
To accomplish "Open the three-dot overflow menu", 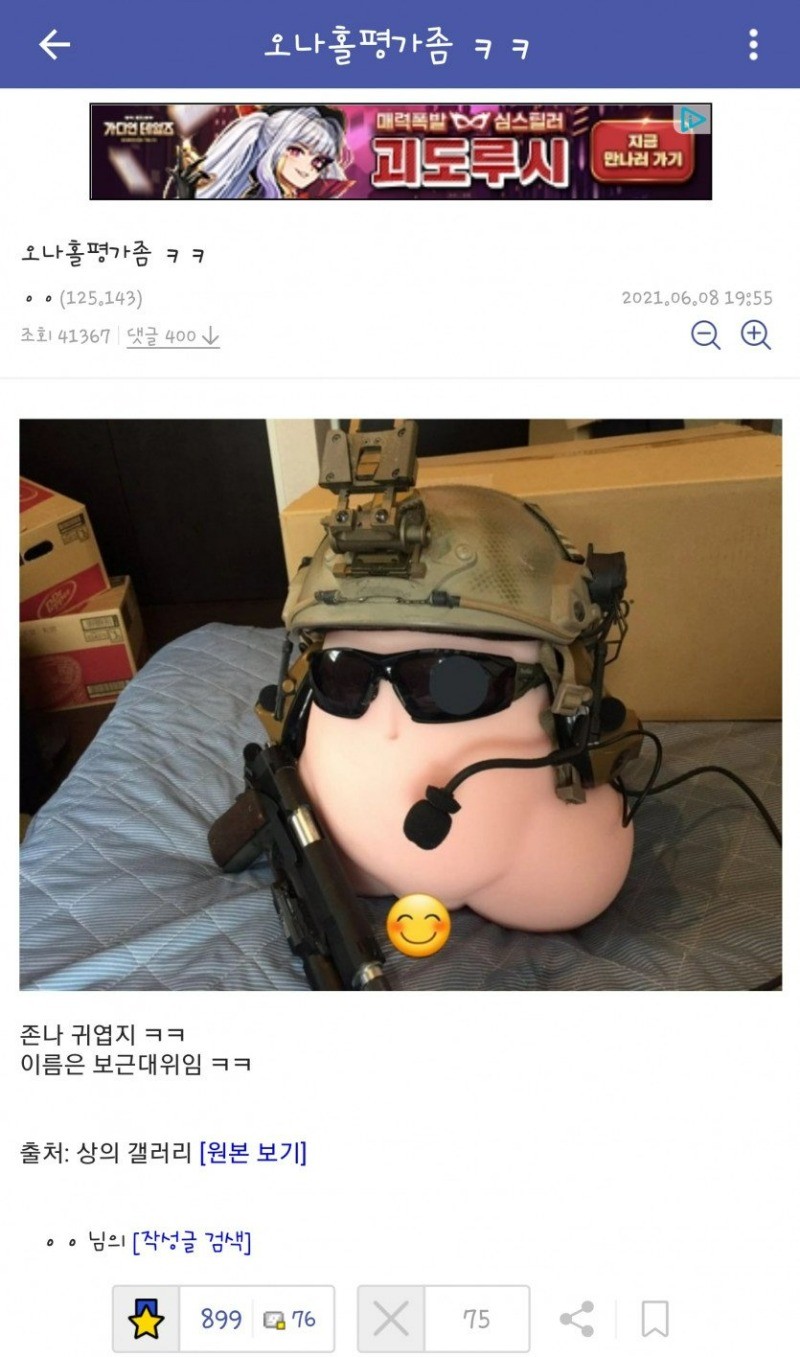I will pyautogui.click(x=753, y=44).
